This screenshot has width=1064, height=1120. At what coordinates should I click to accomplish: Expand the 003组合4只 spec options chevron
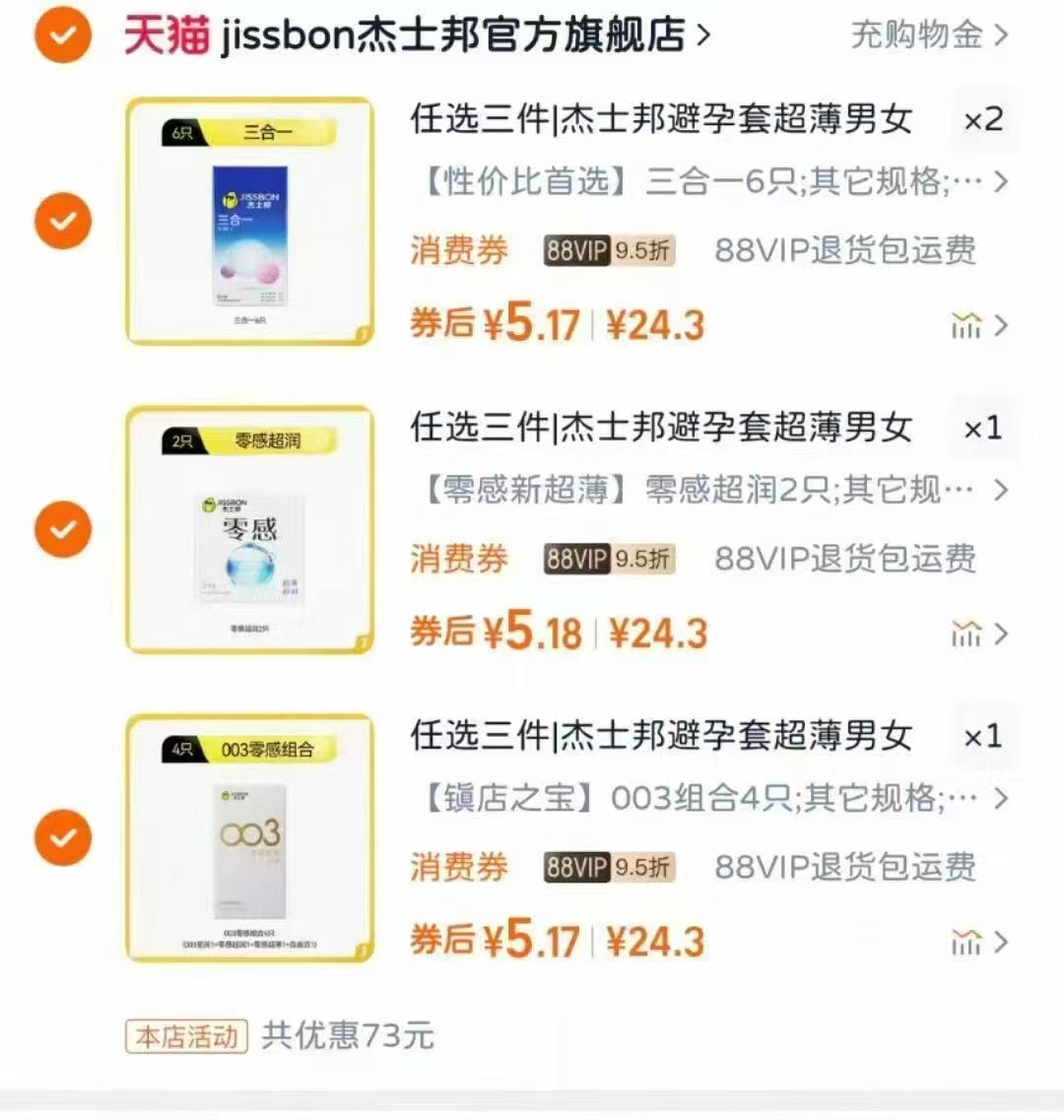[x=1003, y=799]
